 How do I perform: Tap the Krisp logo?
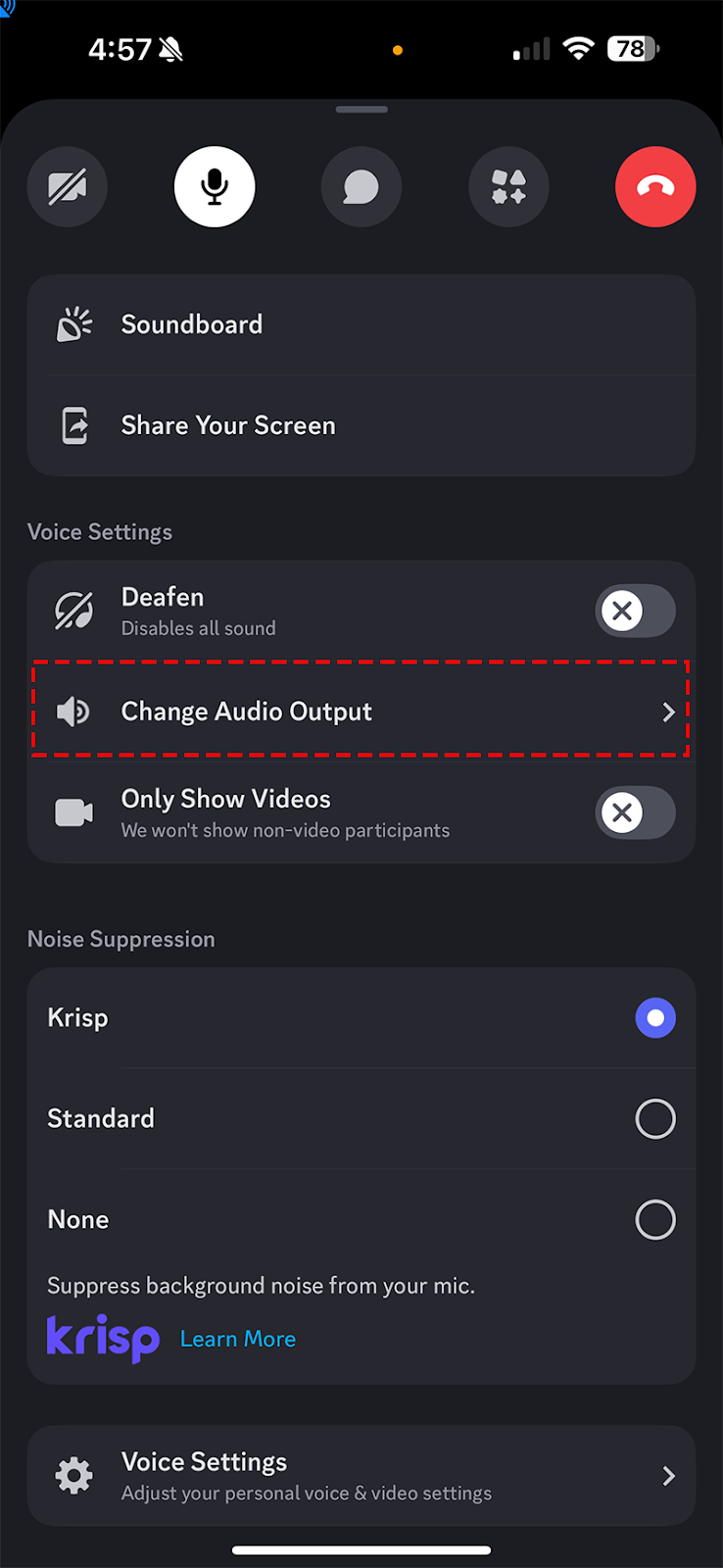click(103, 1338)
